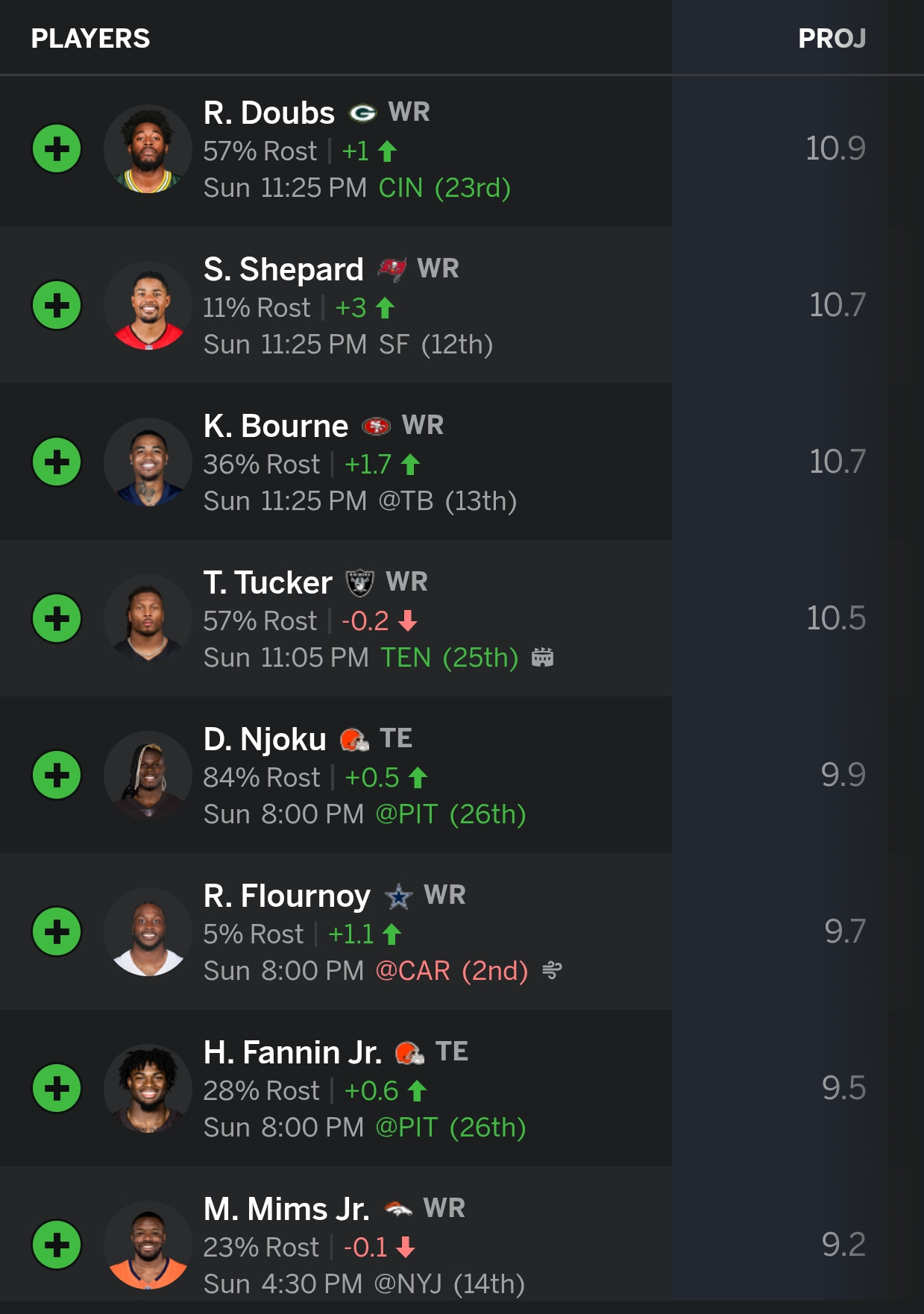Screen dimensions: 924x1314
Task: Add S. Shepard using plus icon
Action: (x=57, y=306)
